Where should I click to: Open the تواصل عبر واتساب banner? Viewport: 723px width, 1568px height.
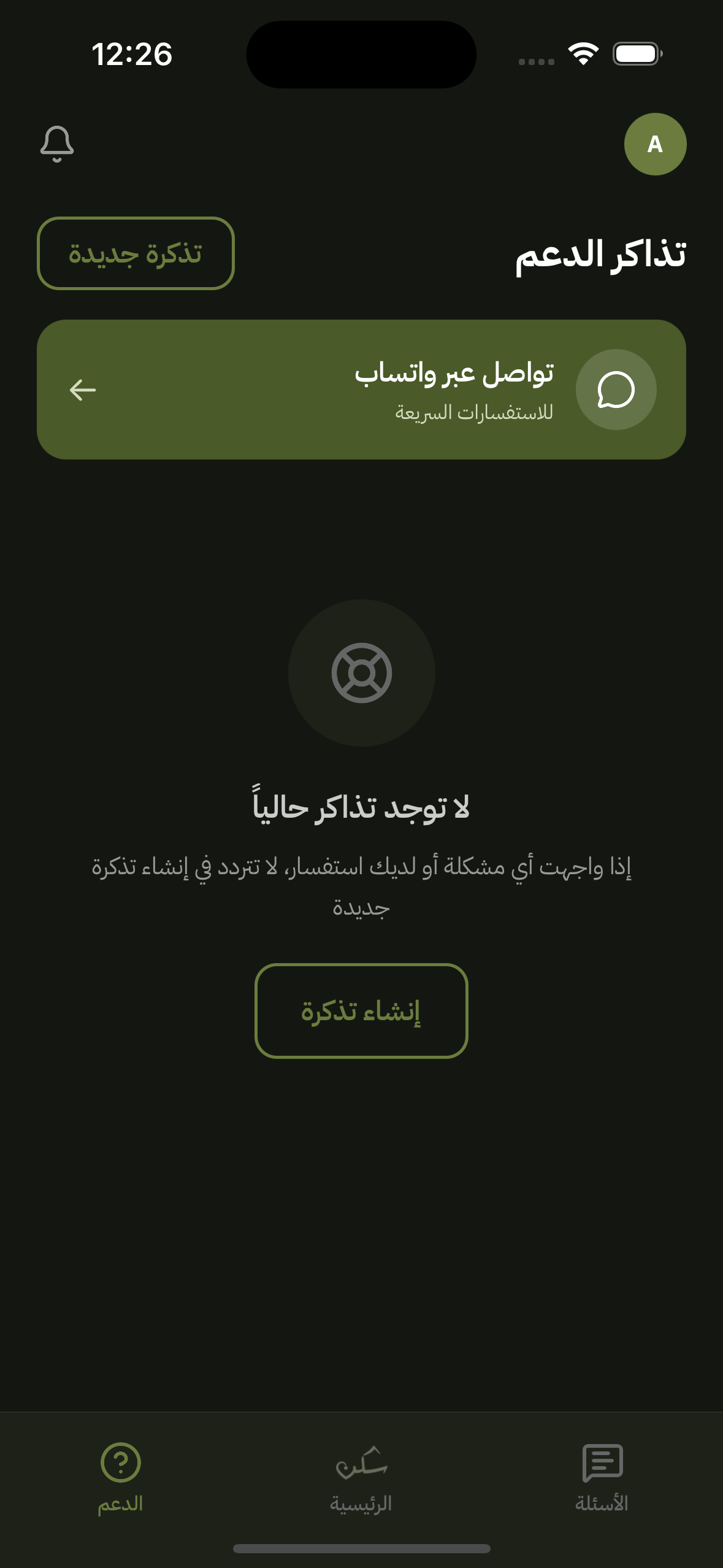click(362, 388)
